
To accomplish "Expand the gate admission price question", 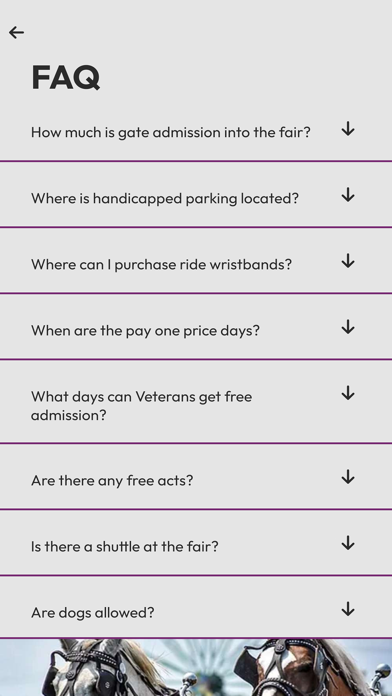I will coord(196,132).
